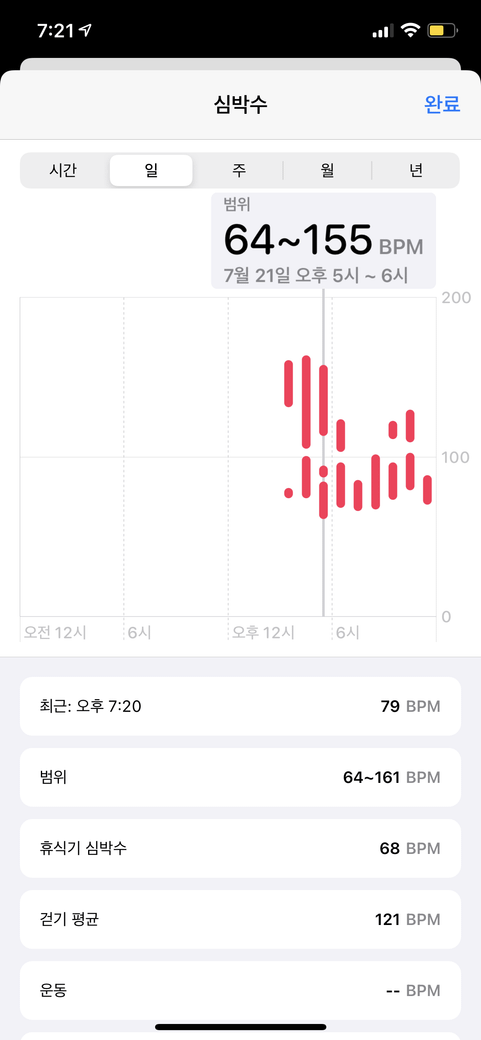Switch to the 주 view
This screenshot has width=481, height=1040.
pyautogui.click(x=239, y=170)
